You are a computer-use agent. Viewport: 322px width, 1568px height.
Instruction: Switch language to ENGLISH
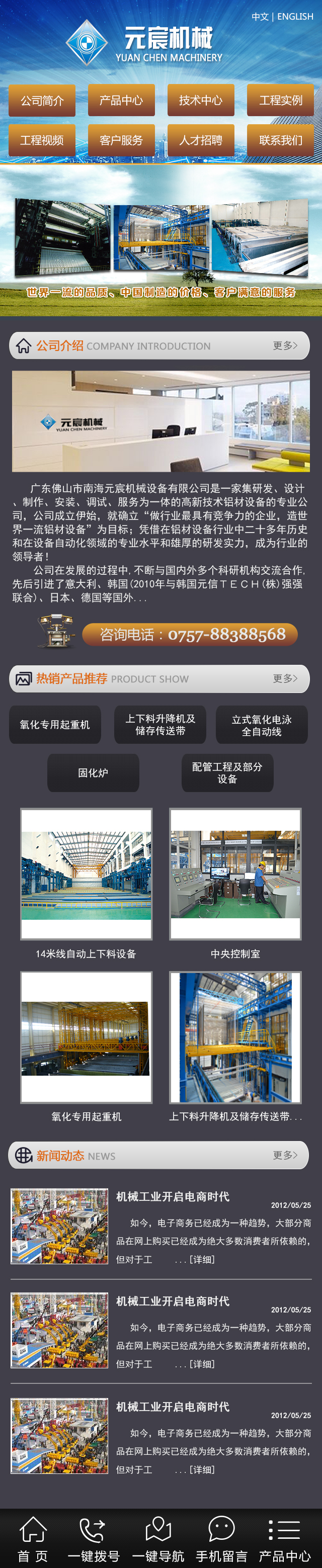(x=295, y=17)
